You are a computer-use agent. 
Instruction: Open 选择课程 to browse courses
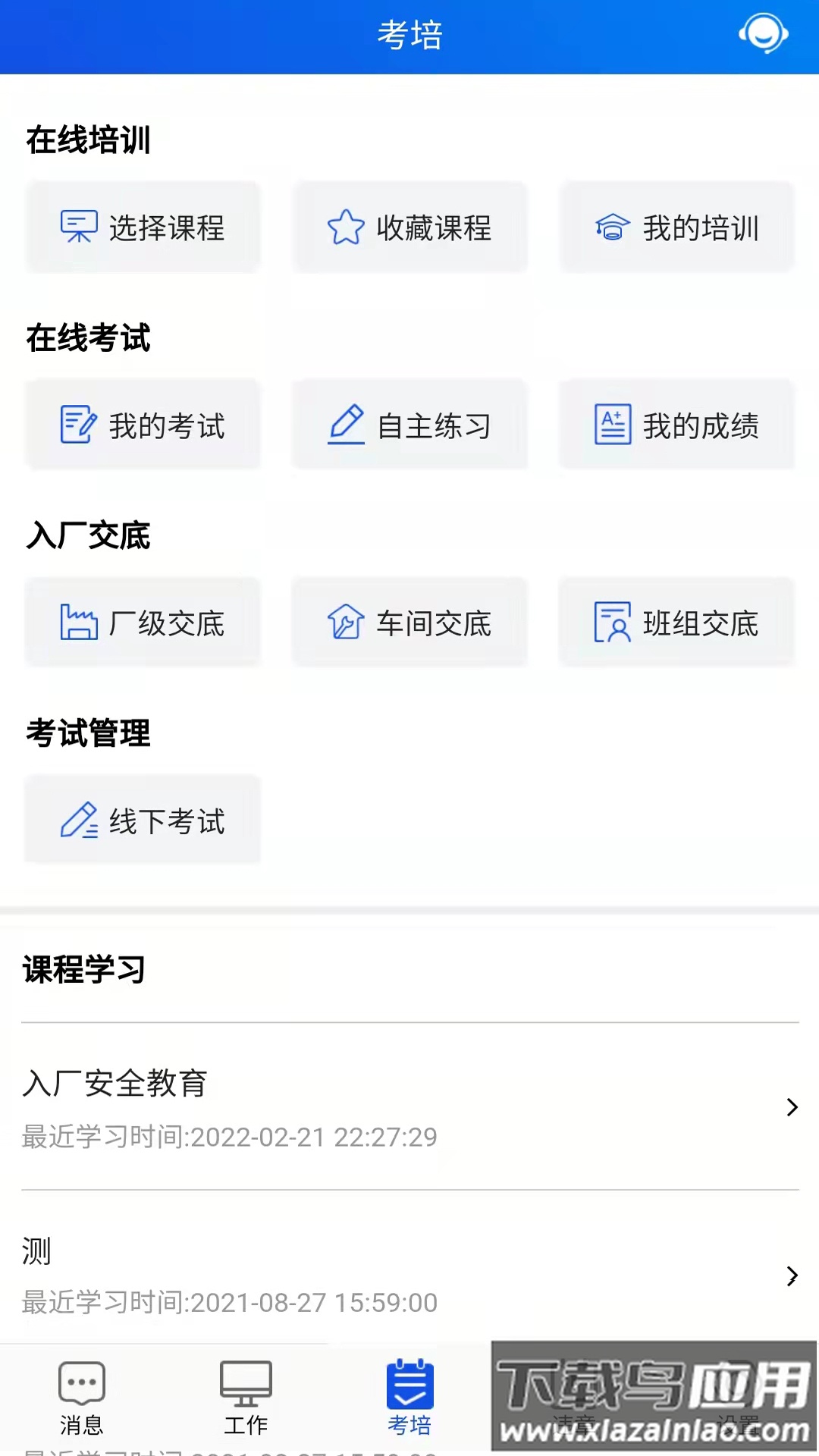(143, 226)
